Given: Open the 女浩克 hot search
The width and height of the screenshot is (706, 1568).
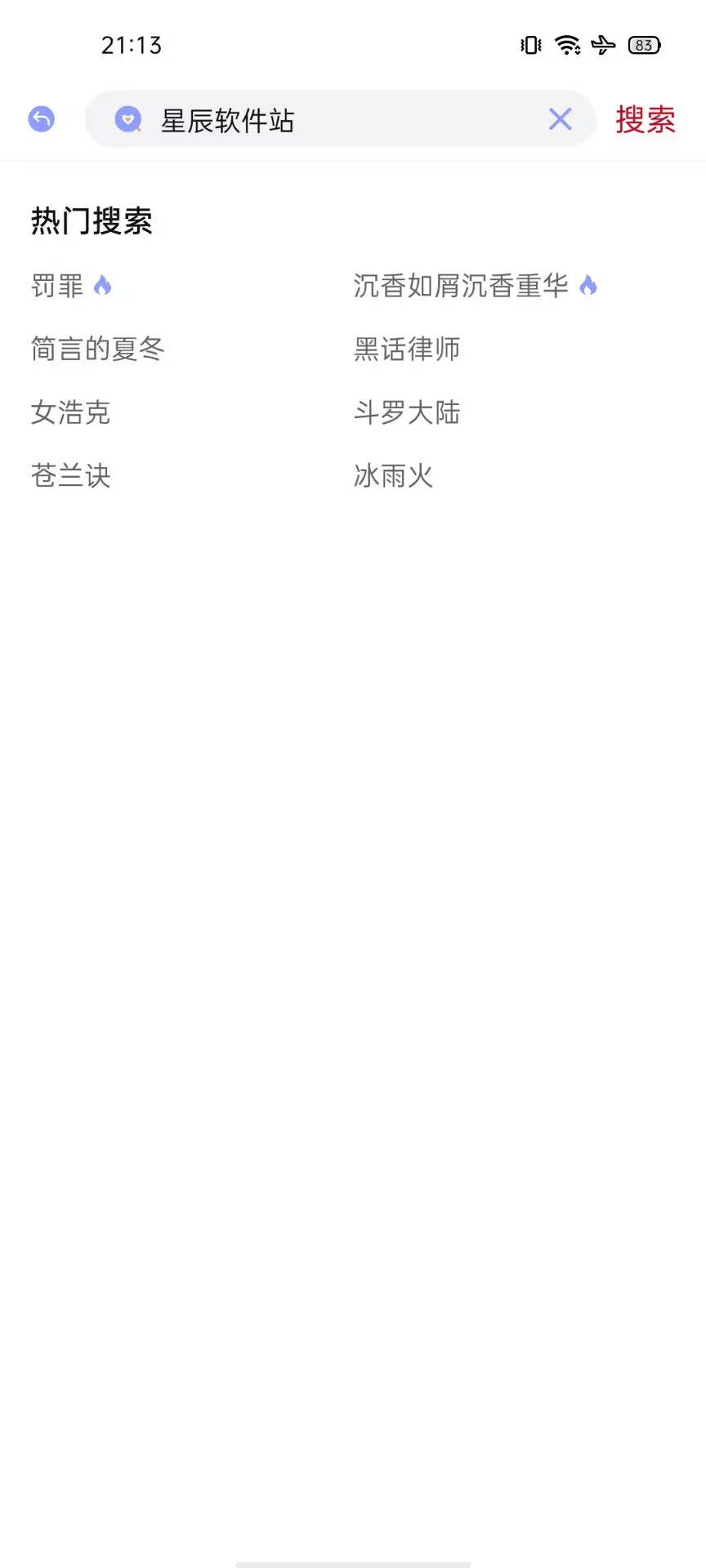Looking at the screenshot, I should click(x=71, y=412).
